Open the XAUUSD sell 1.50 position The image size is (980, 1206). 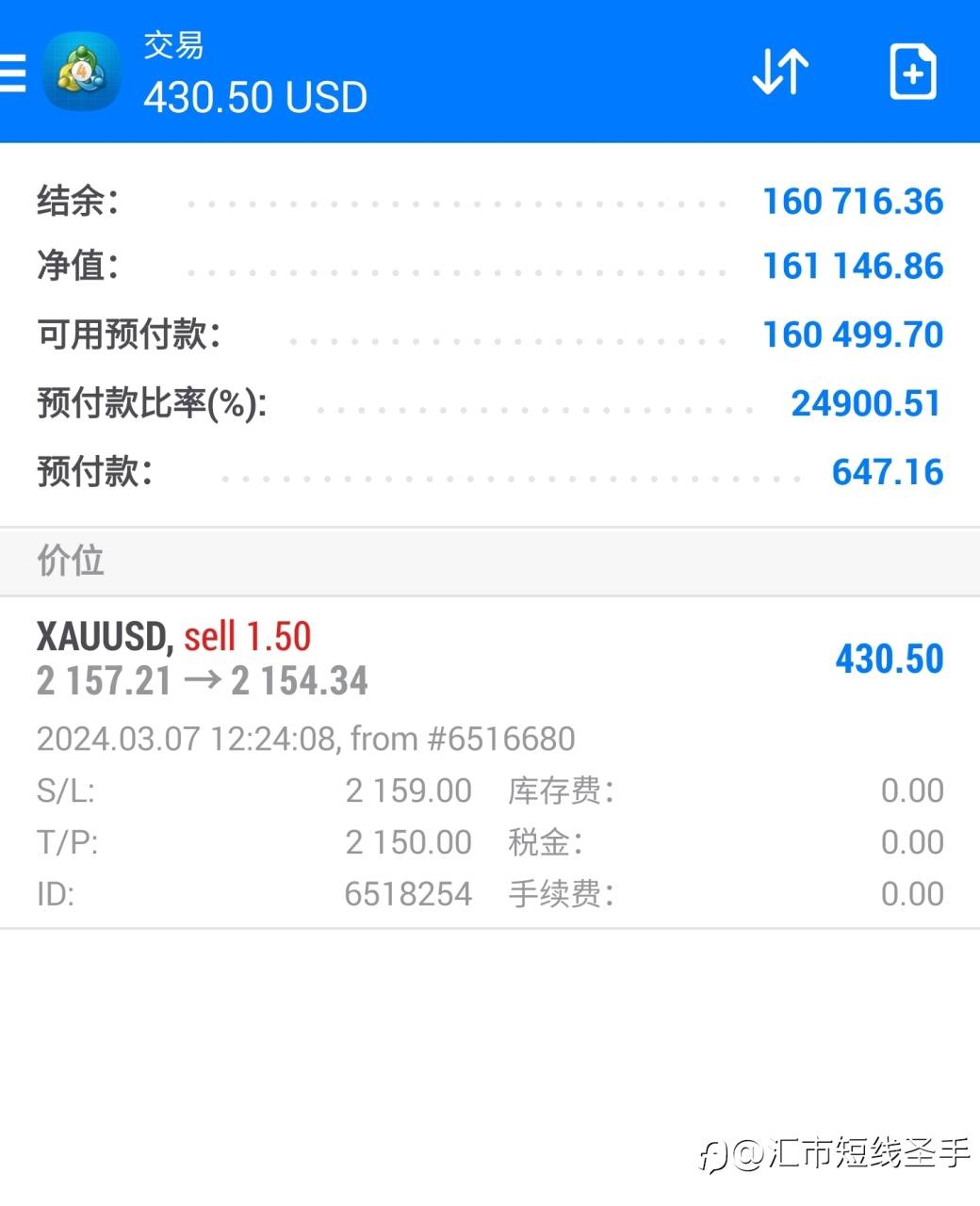pos(490,762)
